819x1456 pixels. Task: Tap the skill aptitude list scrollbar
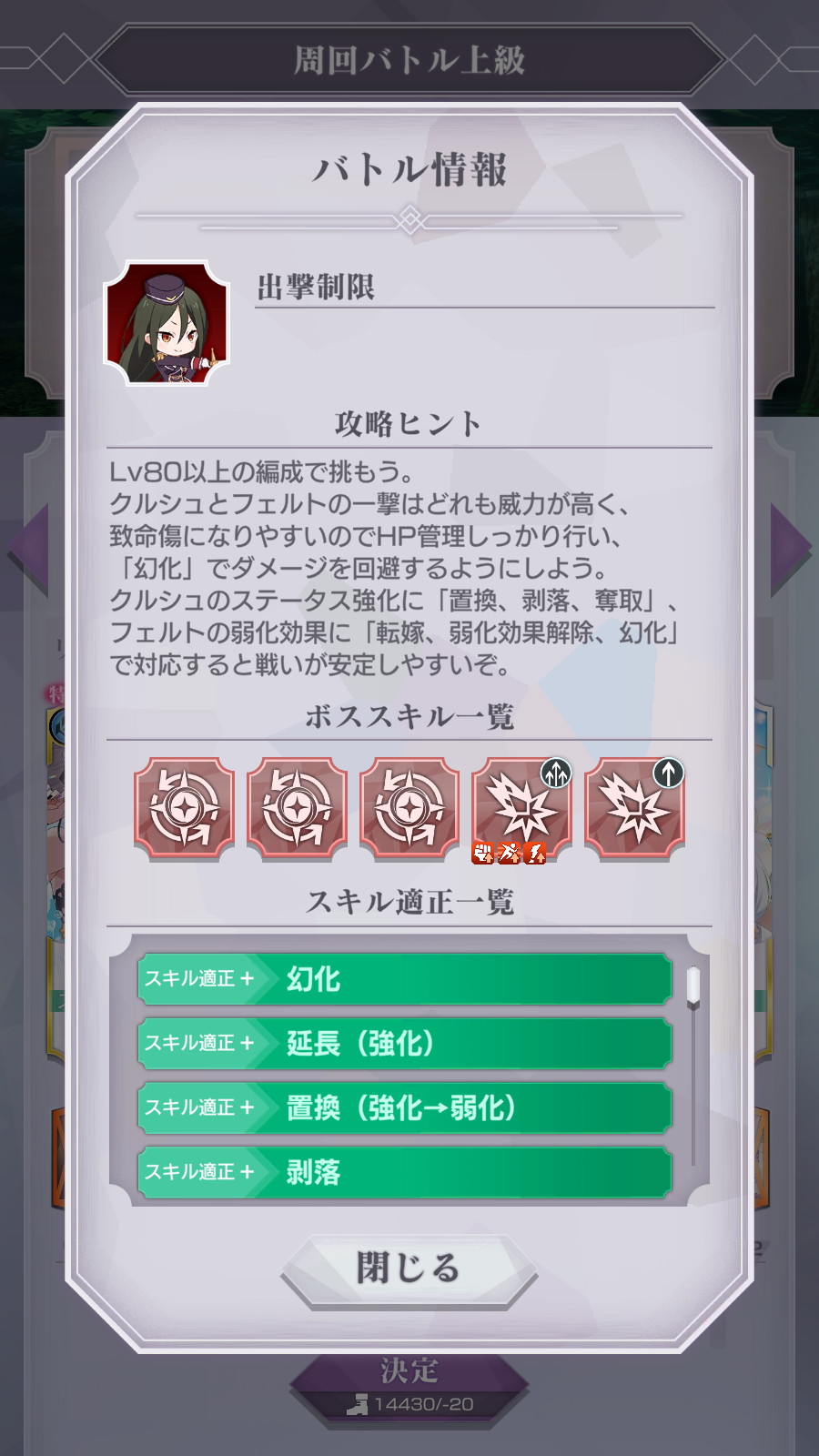(693, 1067)
